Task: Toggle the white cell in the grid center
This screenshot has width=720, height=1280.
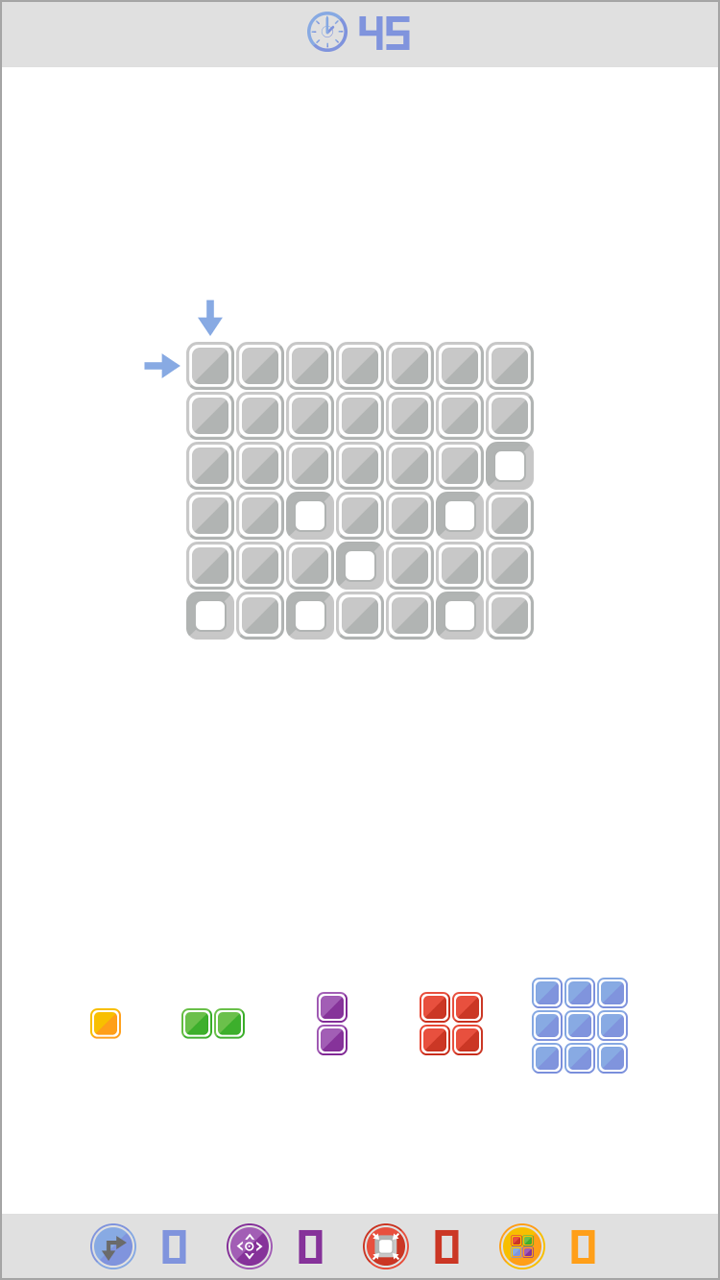Action: click(359, 564)
